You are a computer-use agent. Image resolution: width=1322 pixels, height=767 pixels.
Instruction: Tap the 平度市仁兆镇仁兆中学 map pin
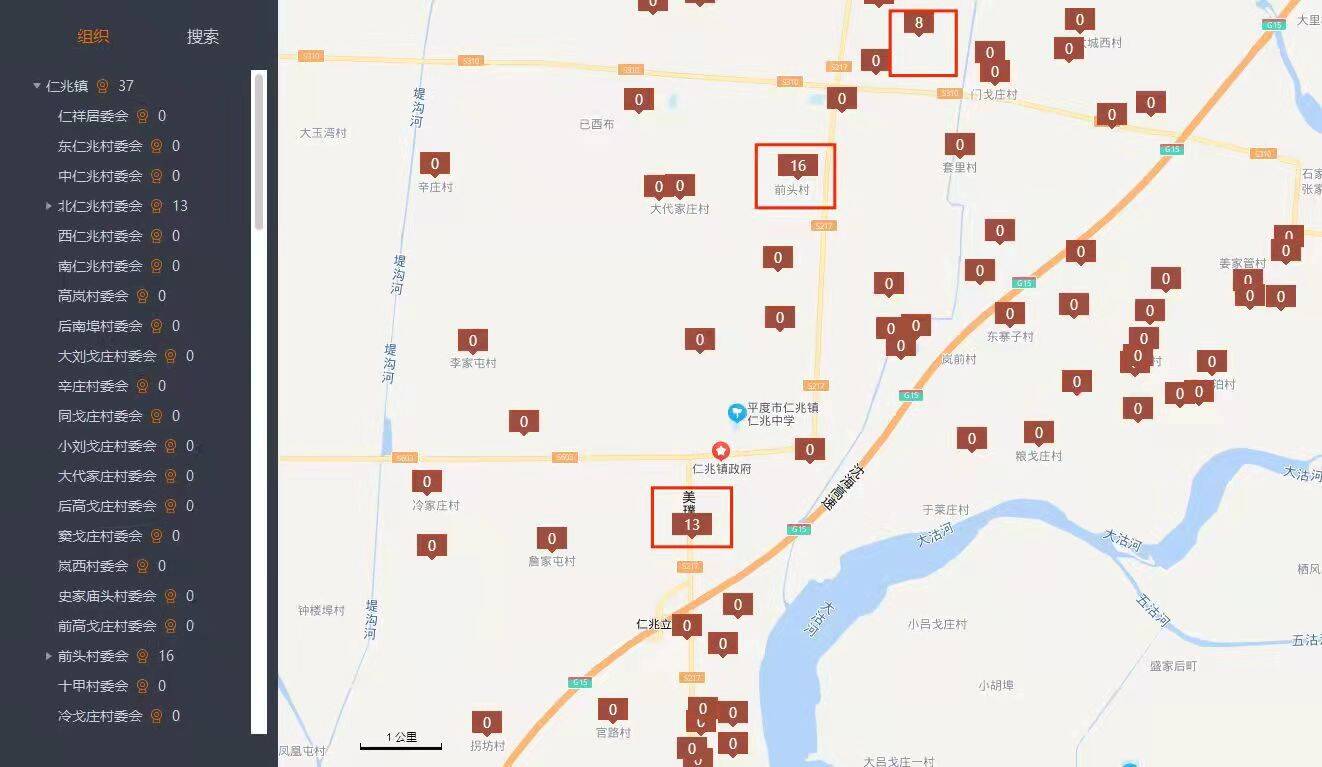point(736,411)
